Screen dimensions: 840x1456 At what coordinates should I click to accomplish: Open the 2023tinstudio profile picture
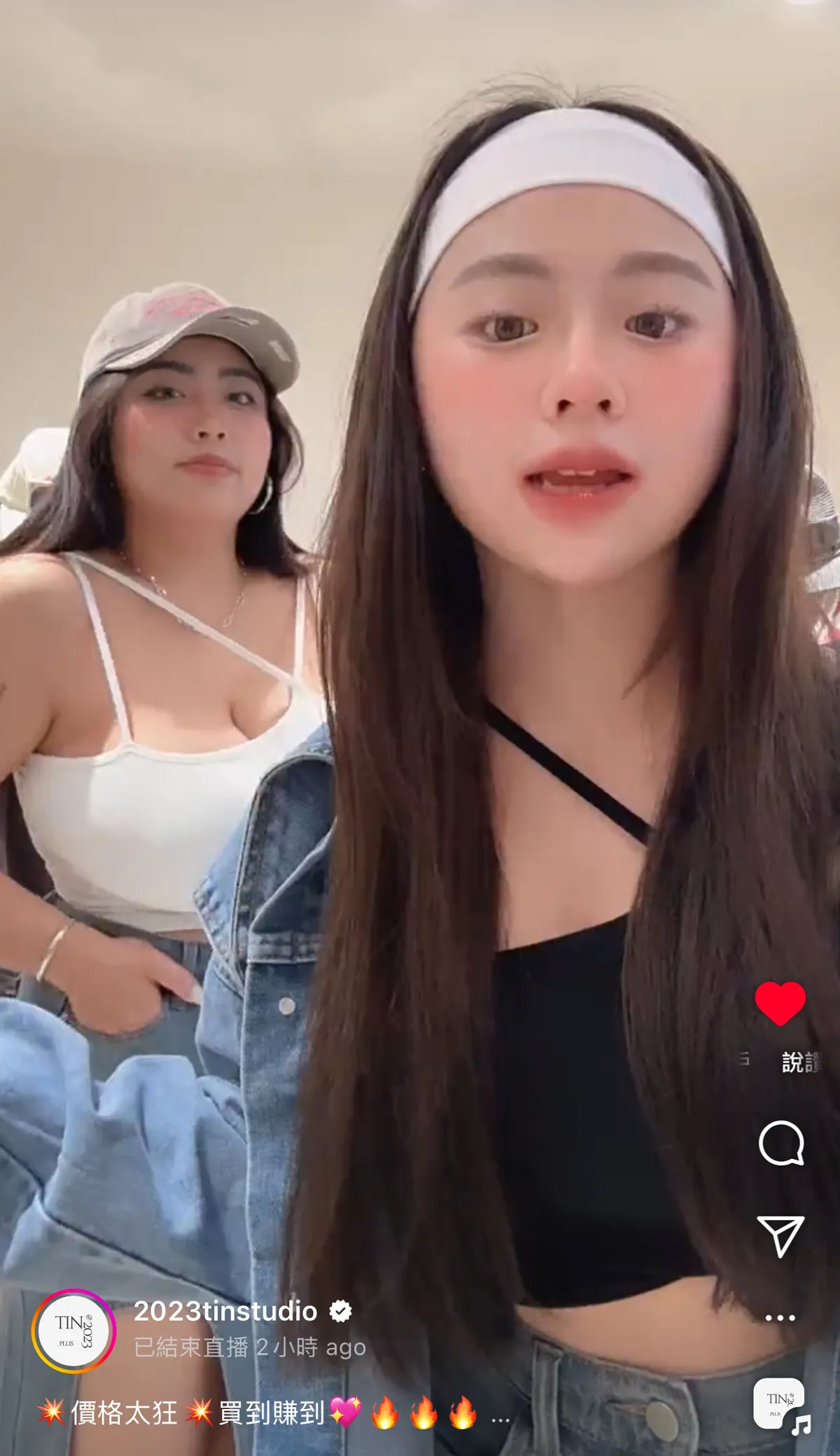73,1331
